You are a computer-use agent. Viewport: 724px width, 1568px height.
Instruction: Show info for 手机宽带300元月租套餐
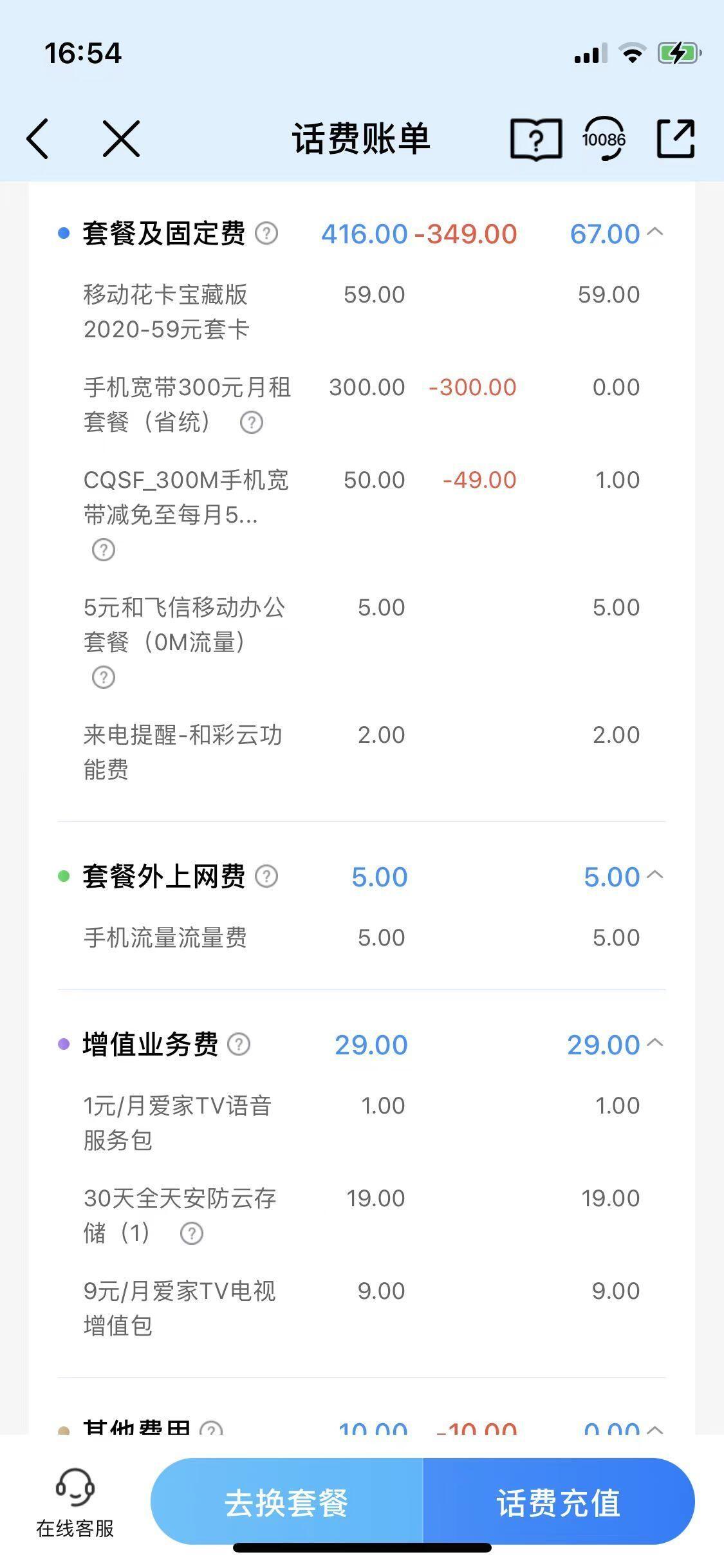coord(251,423)
